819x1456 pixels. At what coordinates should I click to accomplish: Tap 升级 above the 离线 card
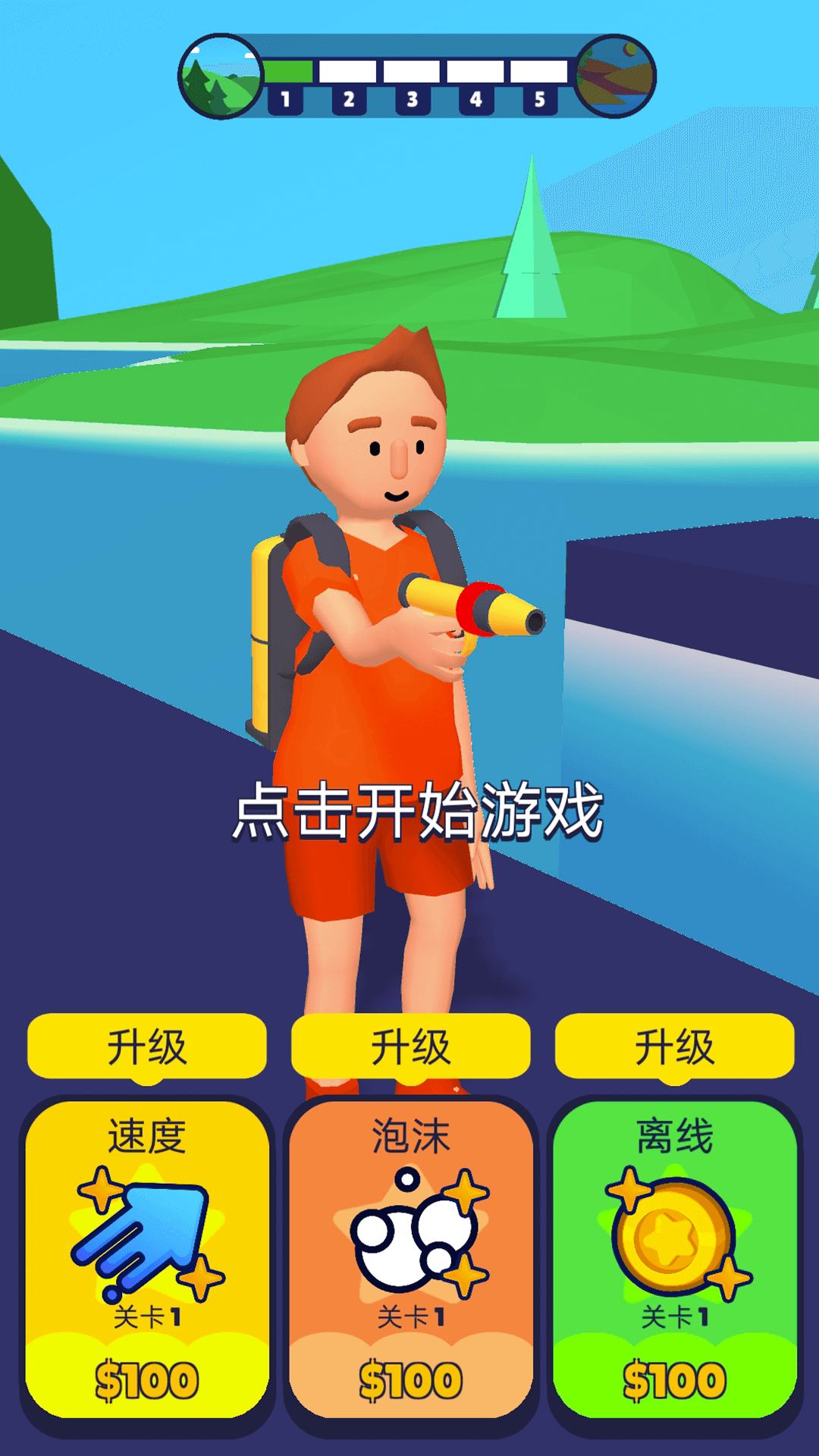pos(674,1046)
